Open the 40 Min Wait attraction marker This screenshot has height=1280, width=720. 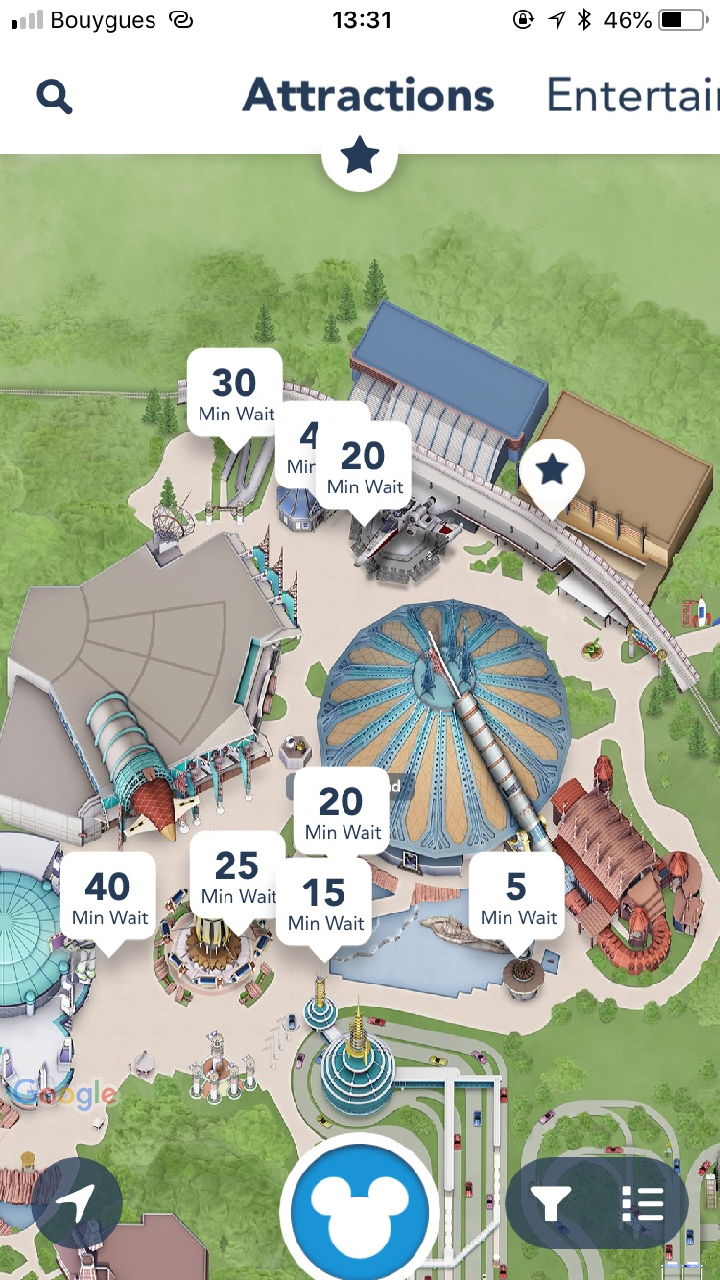tap(109, 897)
